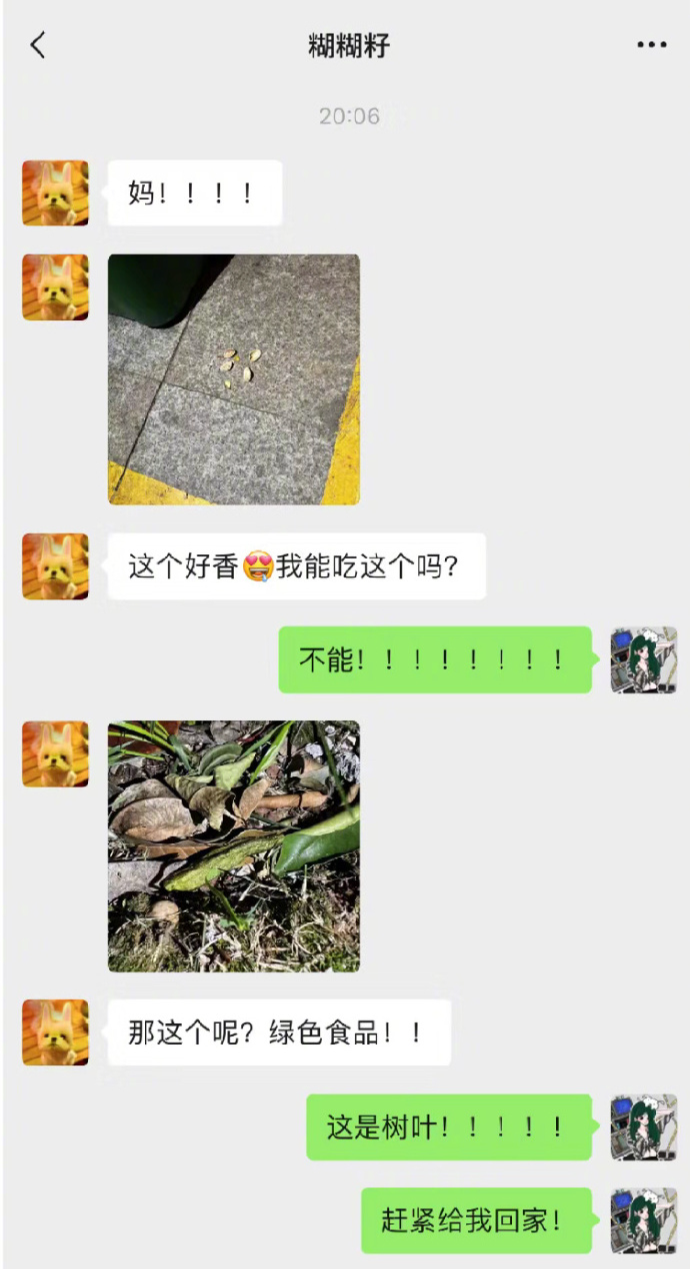Image resolution: width=690 pixels, height=1269 pixels.
Task: Tap the dog avatar beside 妈！！！！
Action: [56, 193]
